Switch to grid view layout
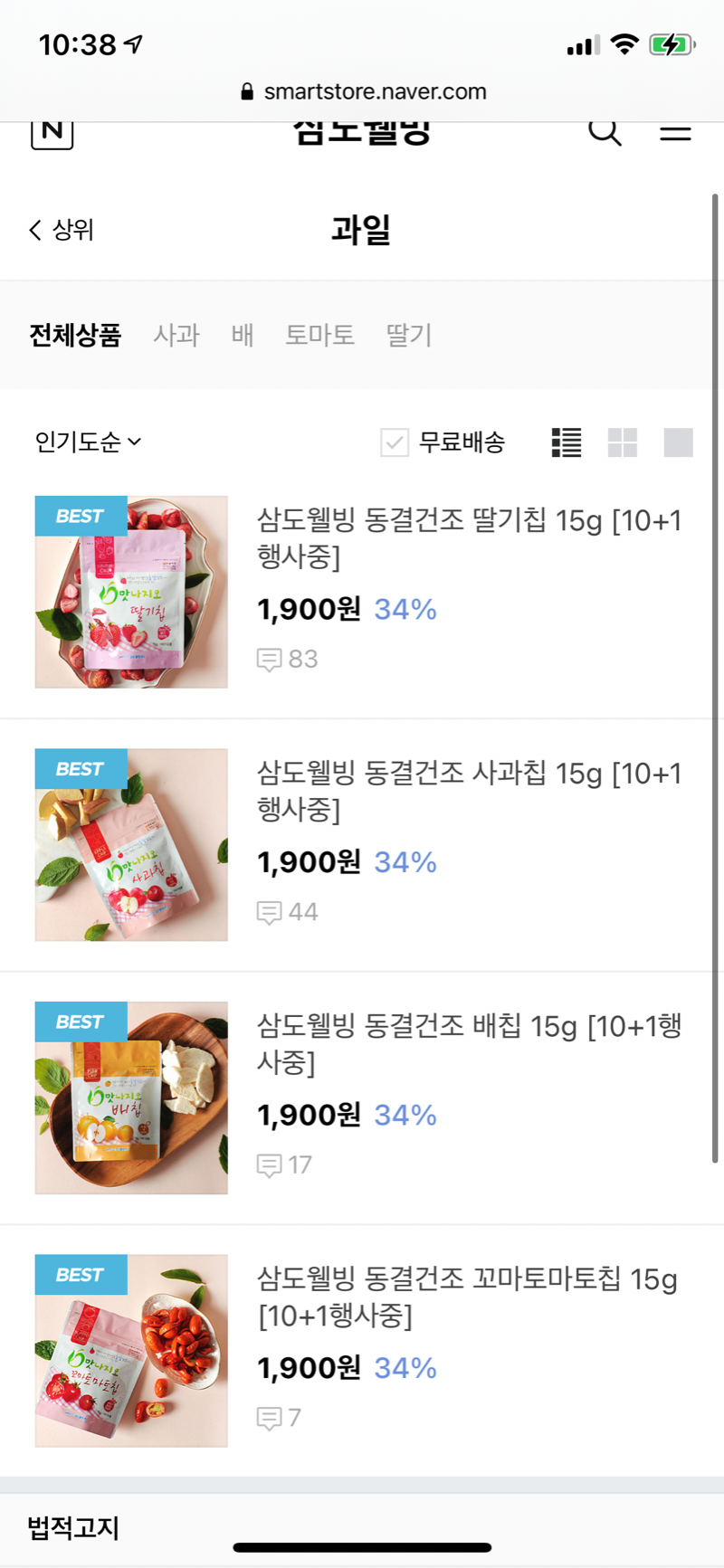The height and width of the screenshot is (1568, 724). point(623,442)
